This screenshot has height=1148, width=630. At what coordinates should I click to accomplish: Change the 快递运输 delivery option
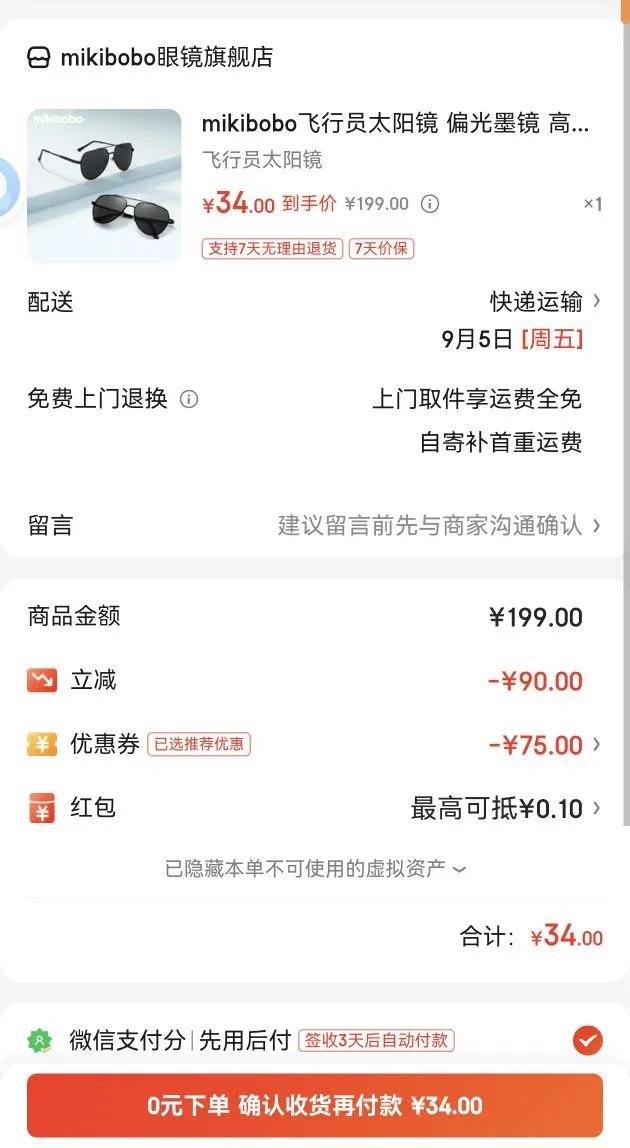click(x=545, y=301)
